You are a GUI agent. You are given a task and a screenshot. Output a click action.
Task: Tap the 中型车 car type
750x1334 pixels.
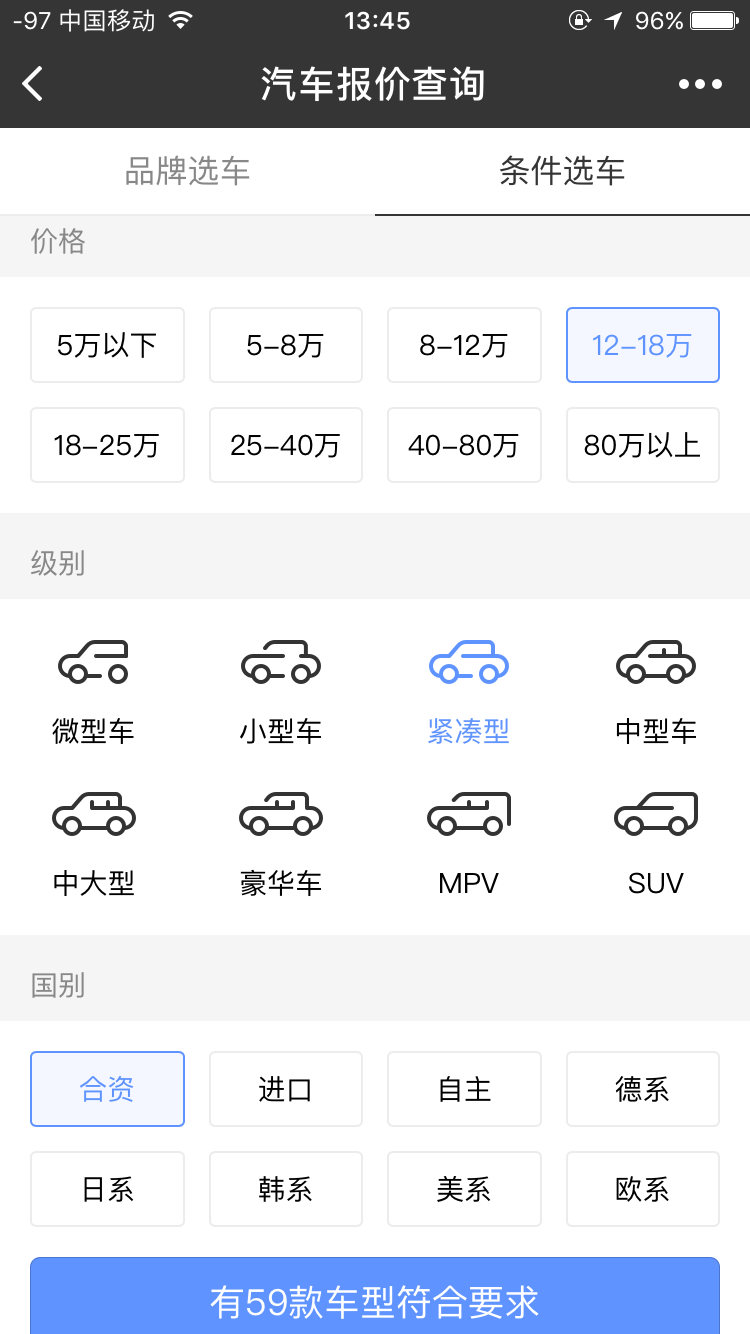pyautogui.click(x=656, y=690)
